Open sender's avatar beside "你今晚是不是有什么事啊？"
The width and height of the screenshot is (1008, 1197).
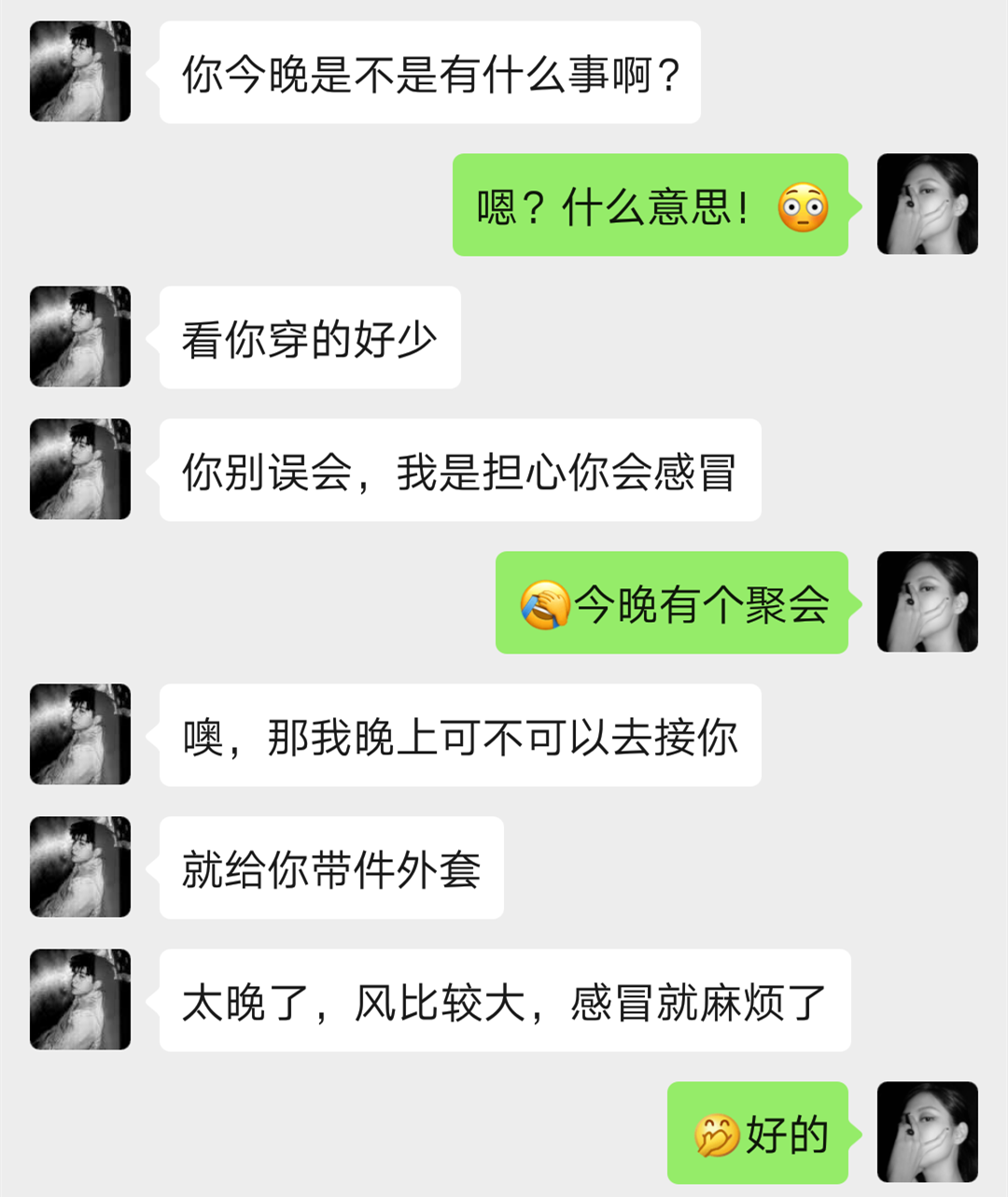(x=80, y=72)
